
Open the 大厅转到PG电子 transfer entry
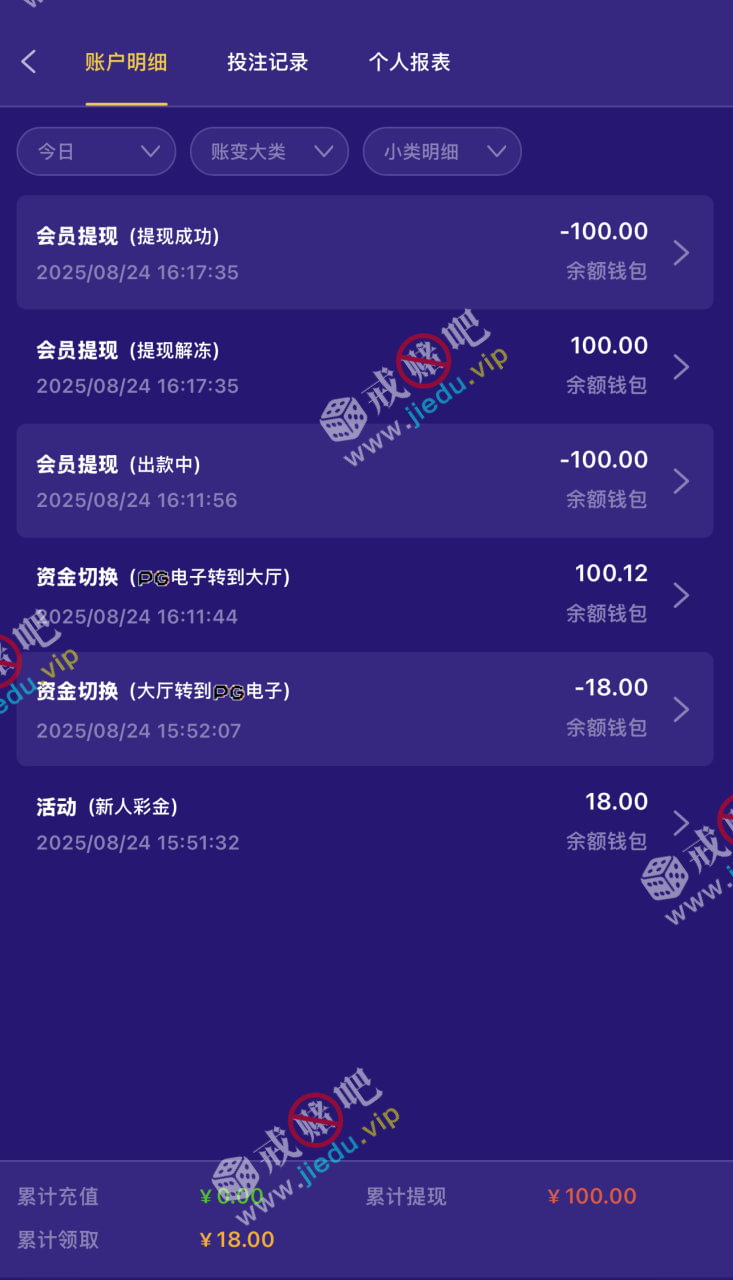tap(364, 708)
